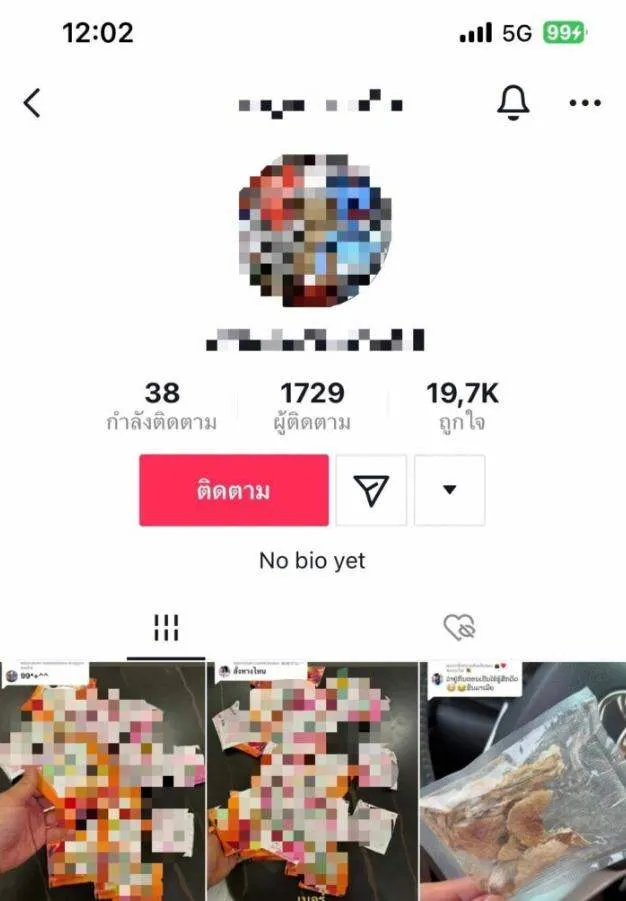Image resolution: width=626 pixels, height=901 pixels.
Task: Open the notifications bell
Action: pyautogui.click(x=513, y=102)
